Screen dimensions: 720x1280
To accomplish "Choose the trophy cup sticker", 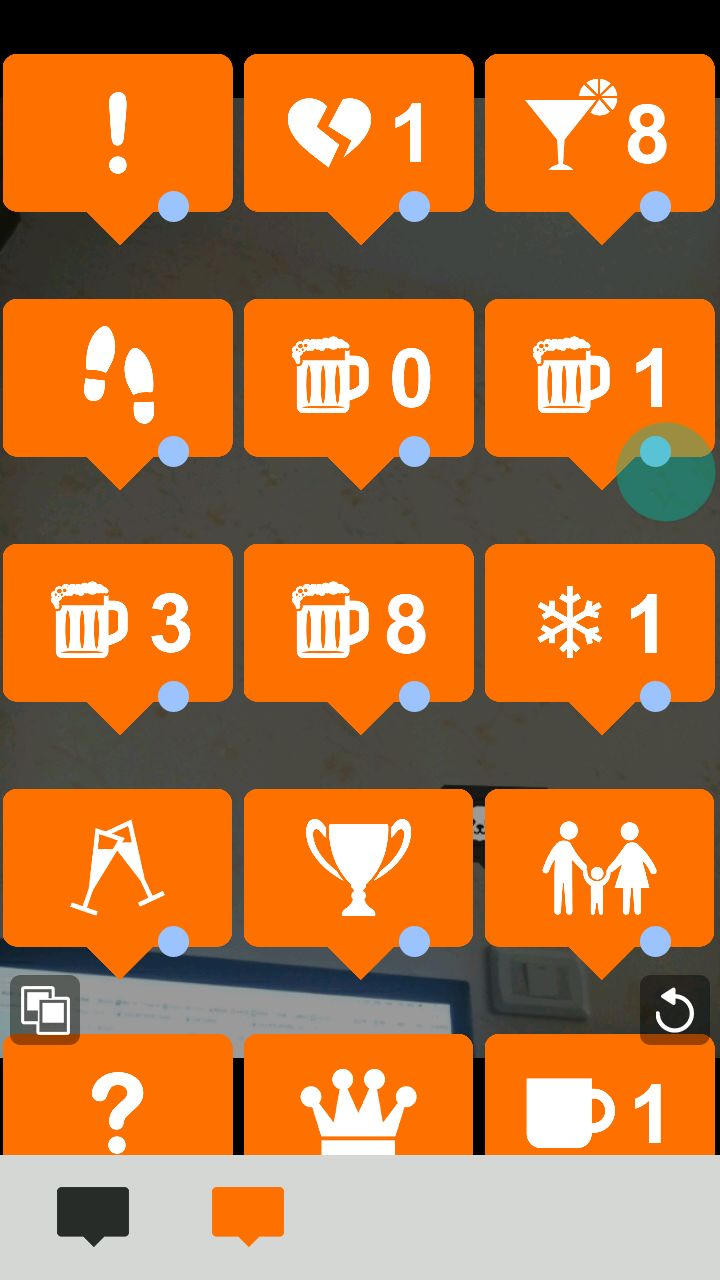I will (x=358, y=867).
